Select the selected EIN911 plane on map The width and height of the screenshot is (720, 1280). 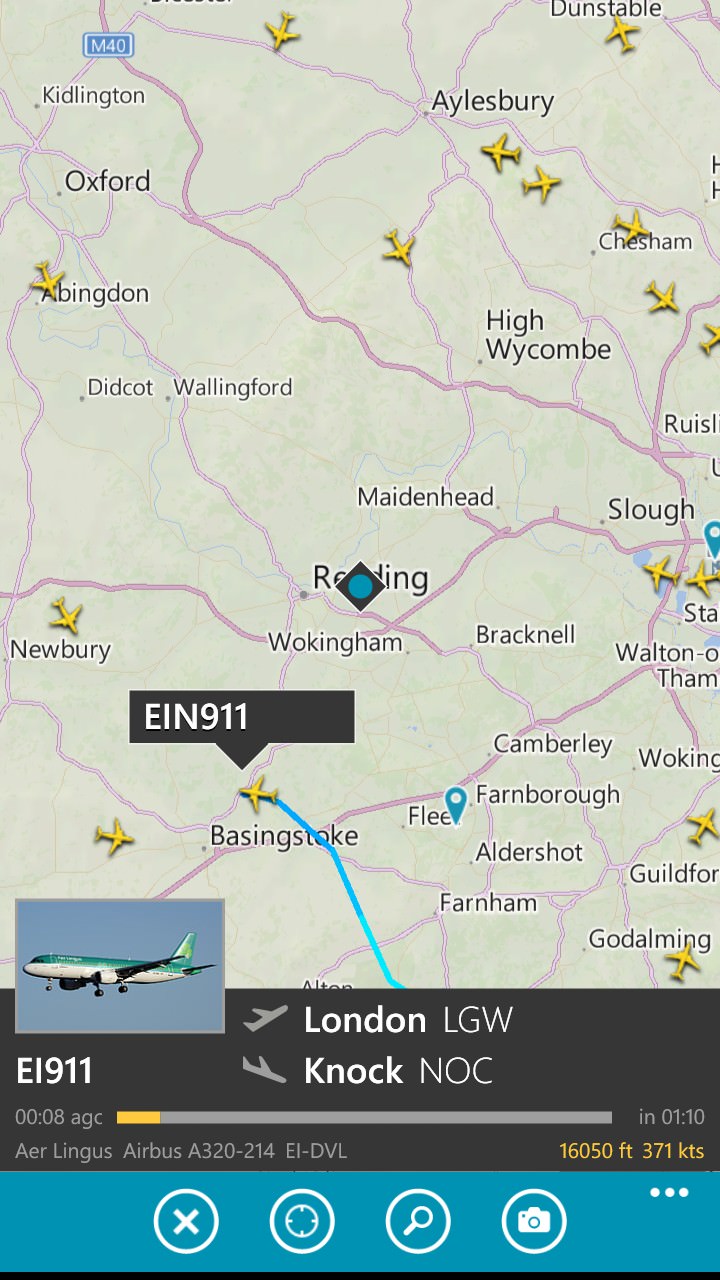[x=259, y=793]
